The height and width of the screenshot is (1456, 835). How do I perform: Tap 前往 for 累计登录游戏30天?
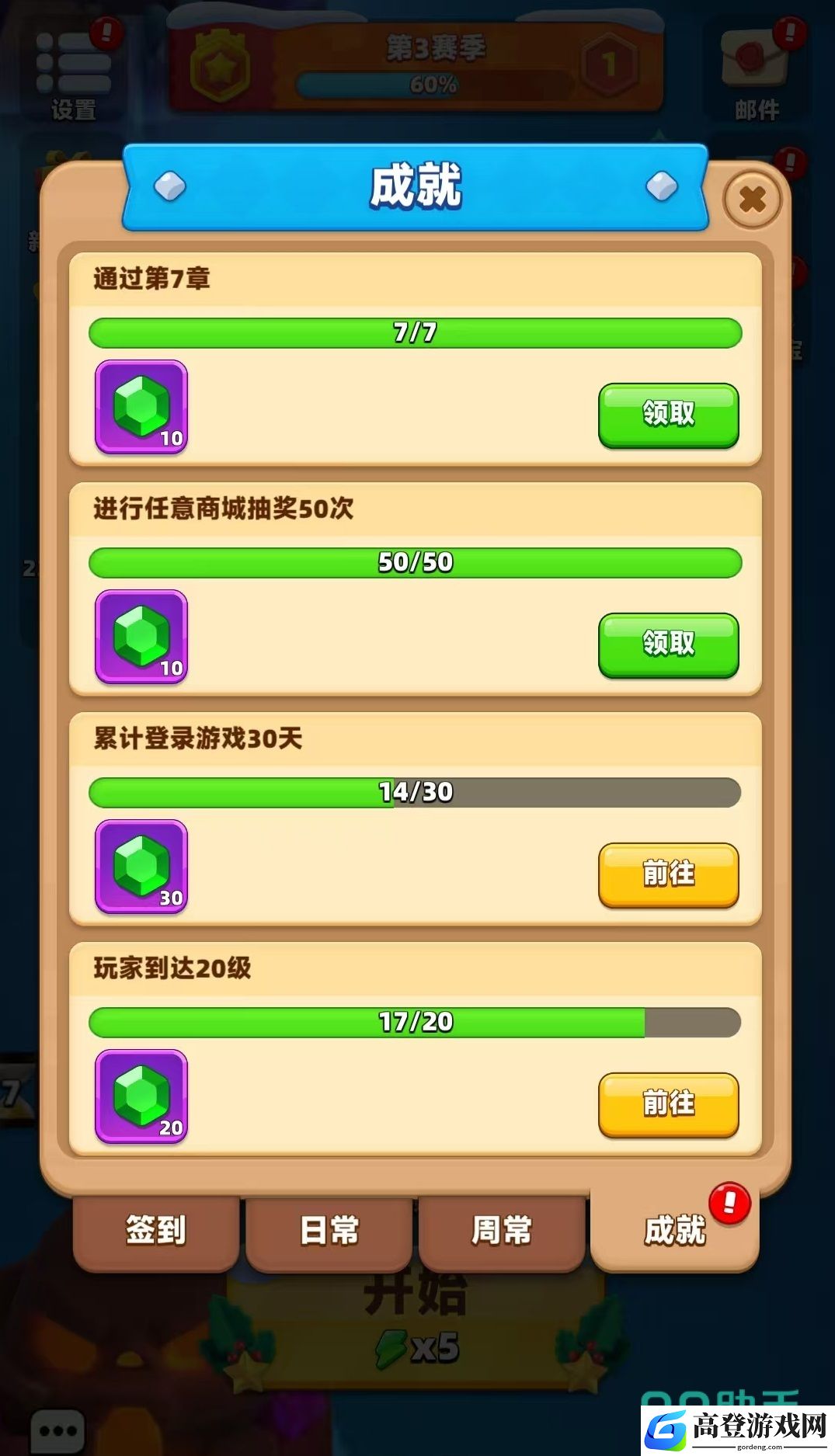point(668,874)
